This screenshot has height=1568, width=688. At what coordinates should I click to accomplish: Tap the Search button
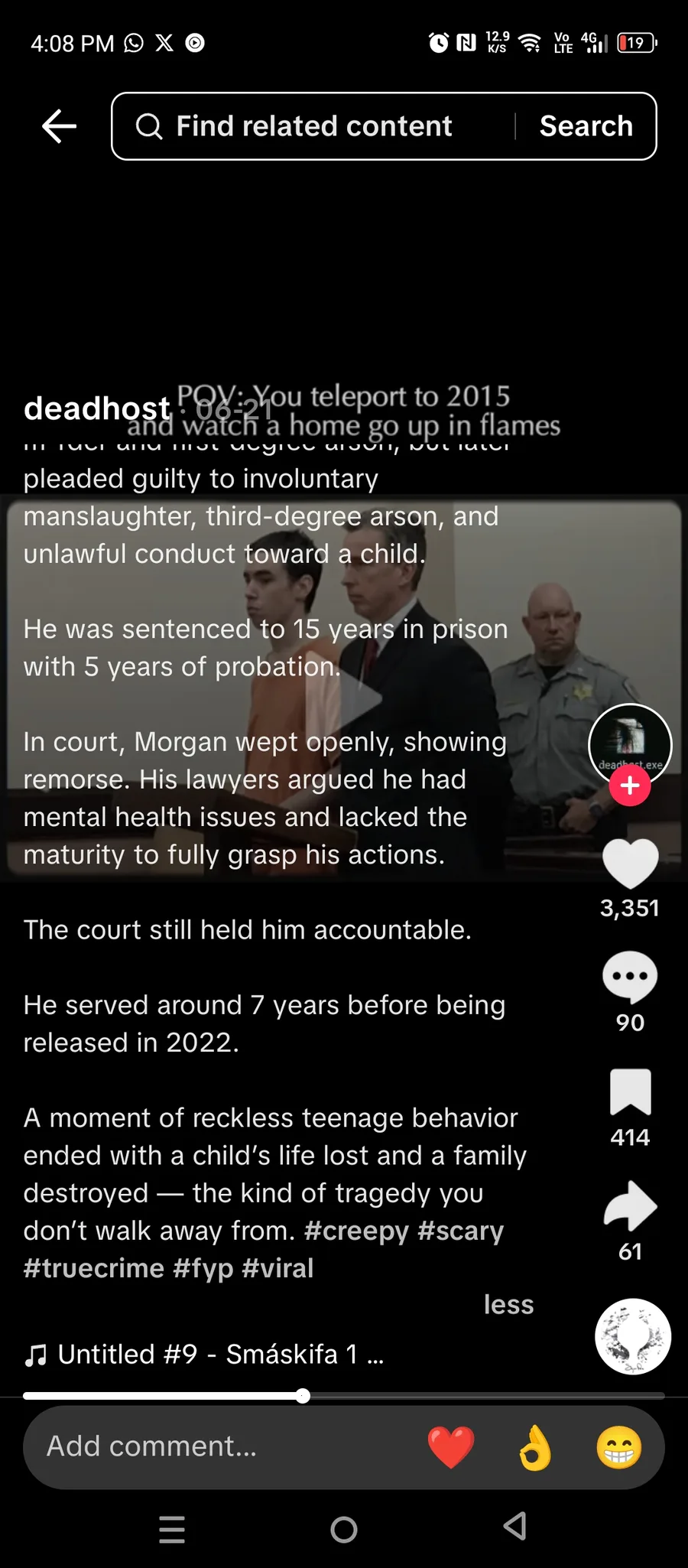pyautogui.click(x=586, y=126)
